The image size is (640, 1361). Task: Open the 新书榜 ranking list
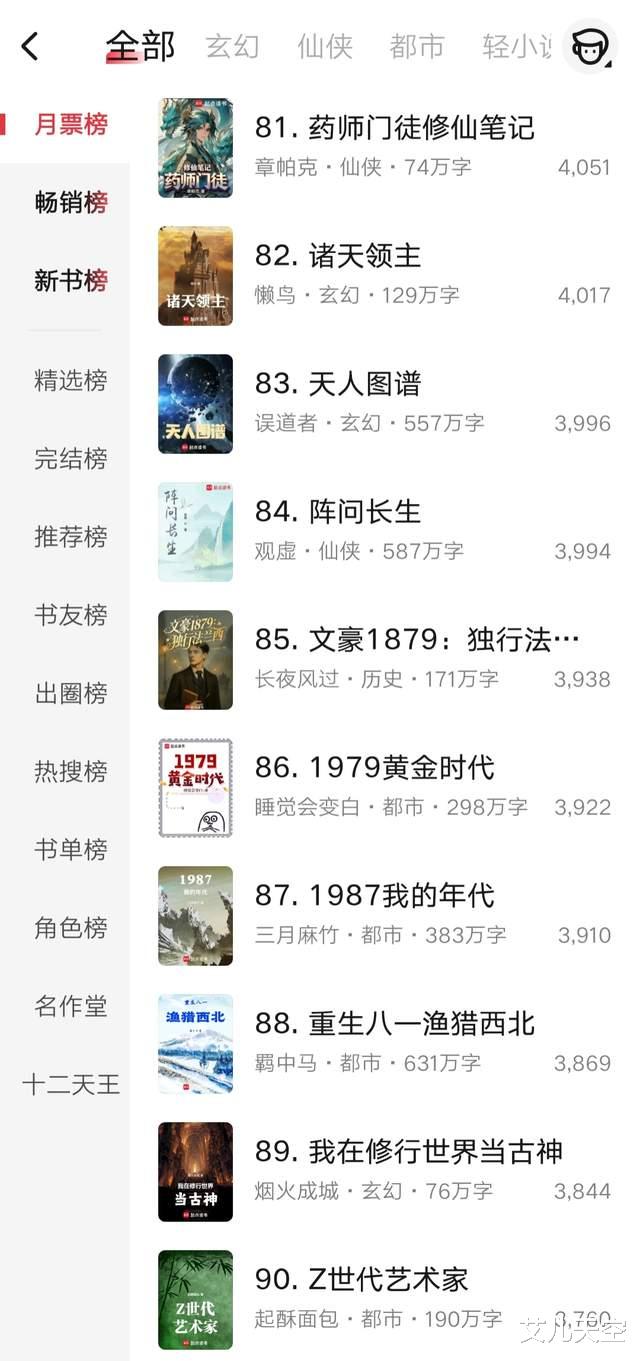click(70, 281)
